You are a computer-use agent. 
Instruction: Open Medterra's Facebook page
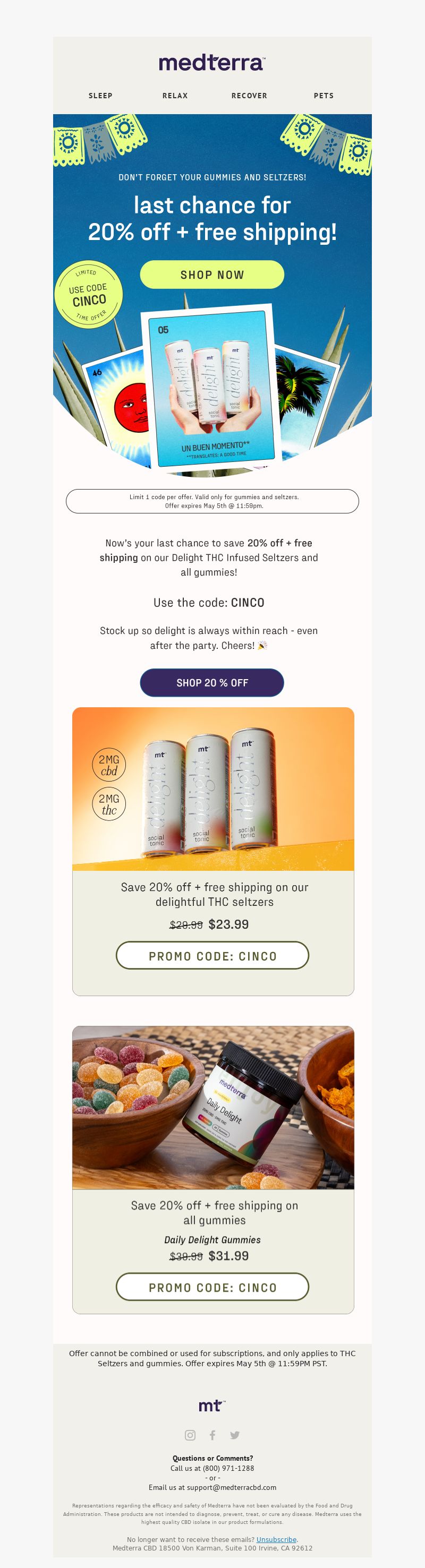click(212, 1435)
